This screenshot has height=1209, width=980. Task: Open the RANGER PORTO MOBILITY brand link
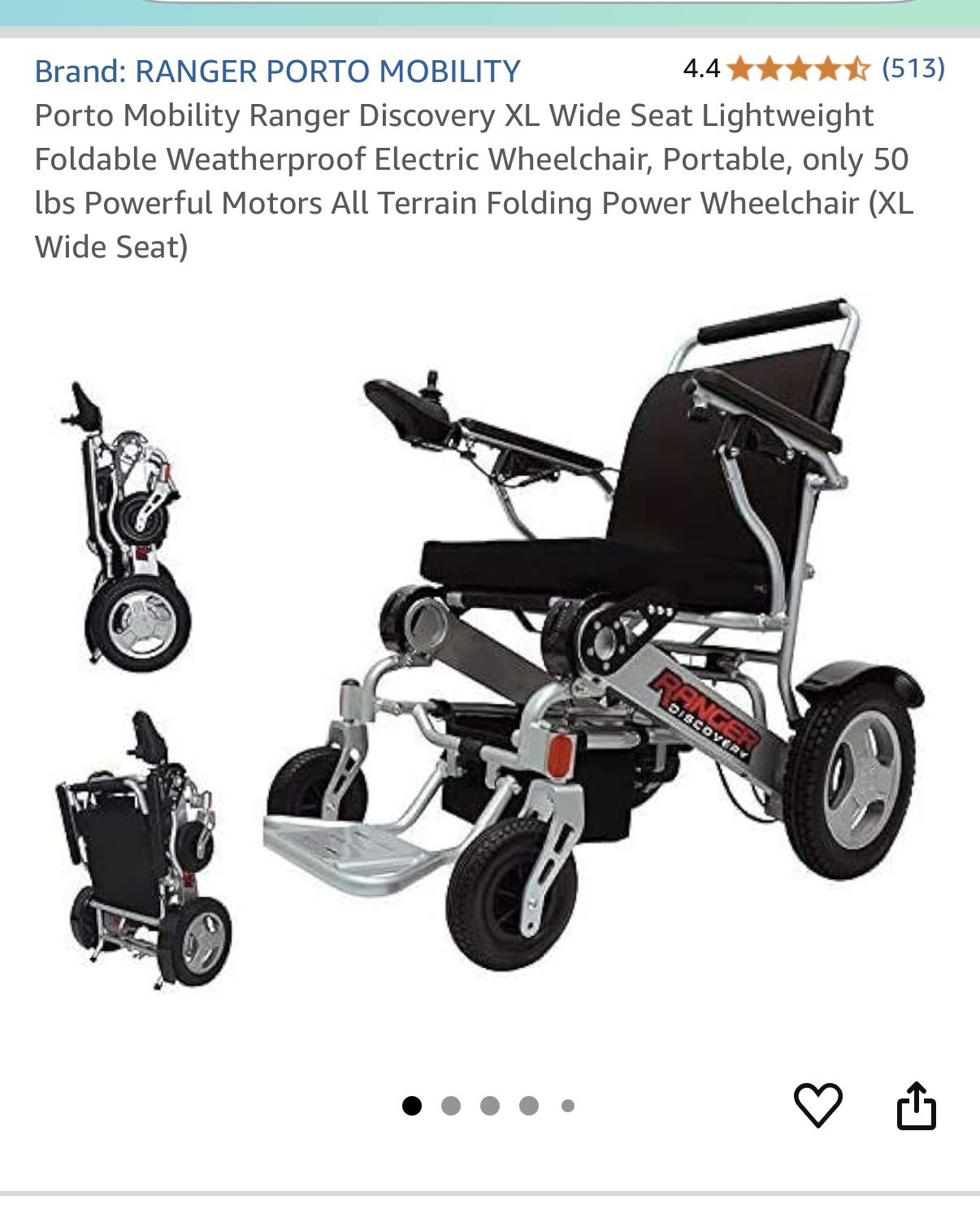[277, 71]
